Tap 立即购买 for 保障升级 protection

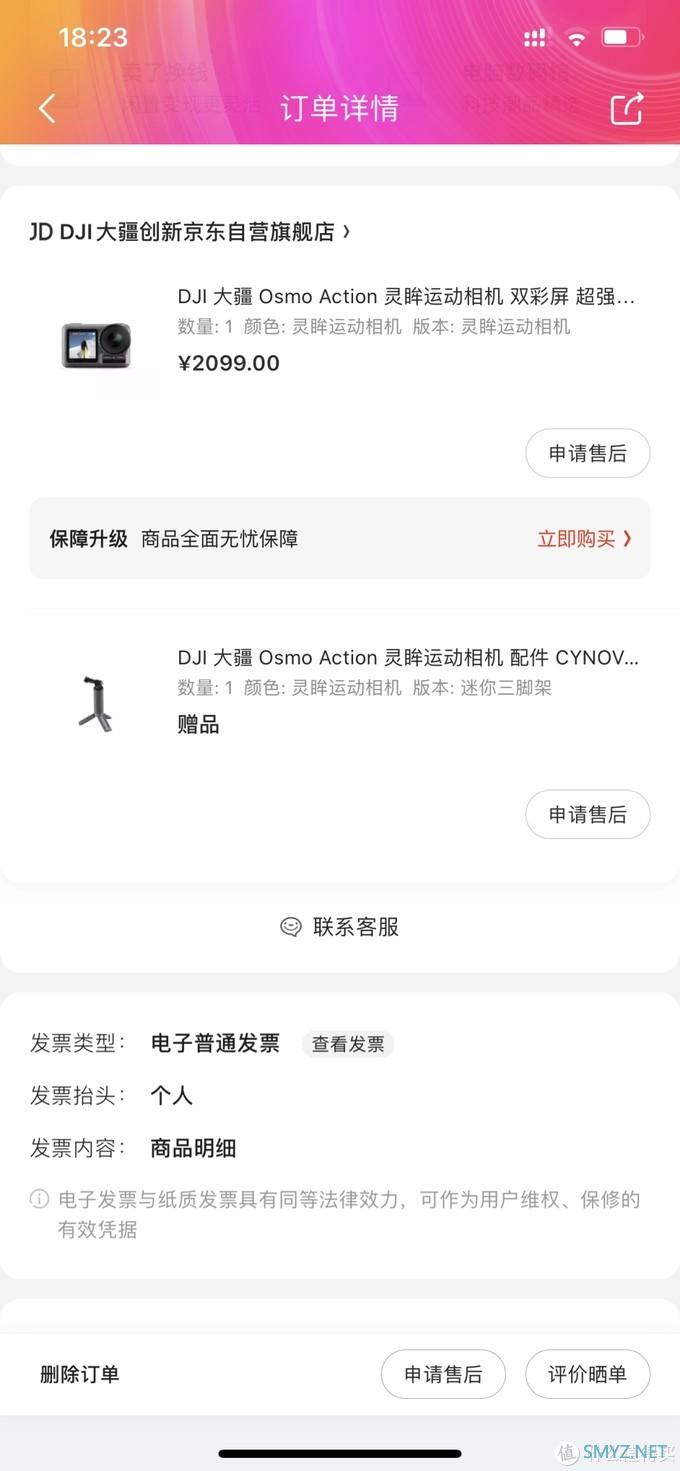[584, 539]
